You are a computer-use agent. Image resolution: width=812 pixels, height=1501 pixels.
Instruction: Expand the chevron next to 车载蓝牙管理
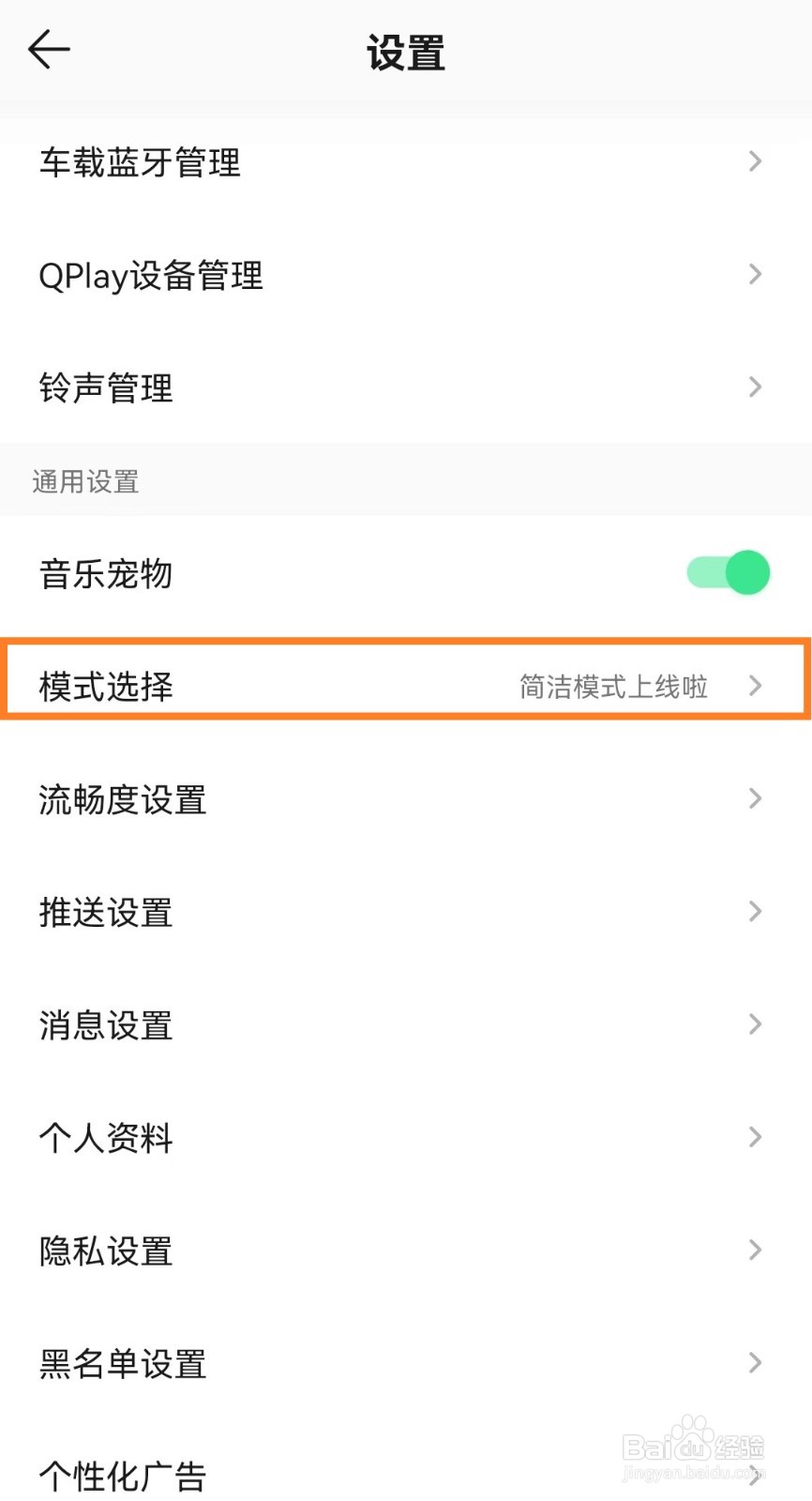click(756, 162)
